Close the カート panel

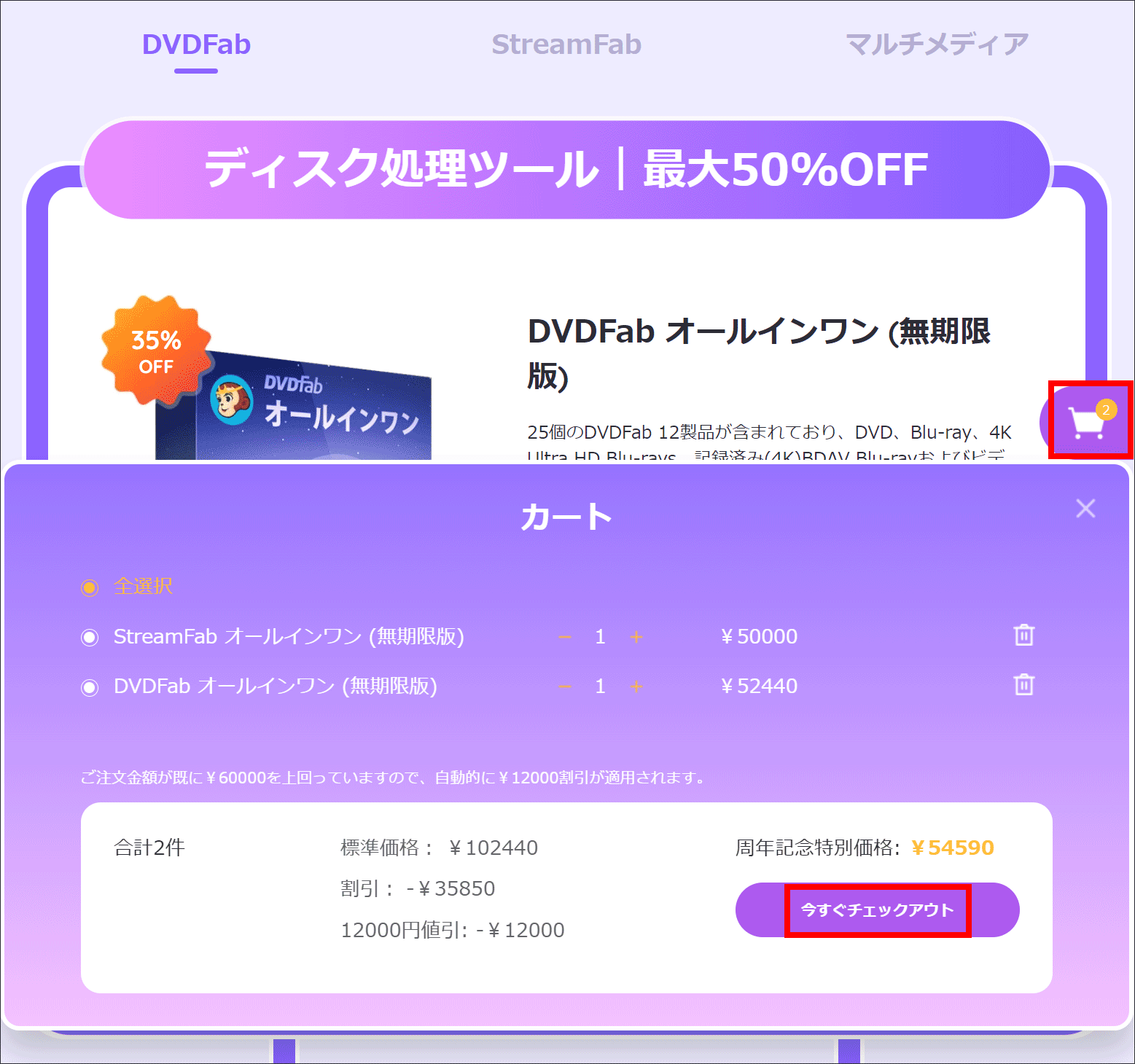[x=1085, y=509]
